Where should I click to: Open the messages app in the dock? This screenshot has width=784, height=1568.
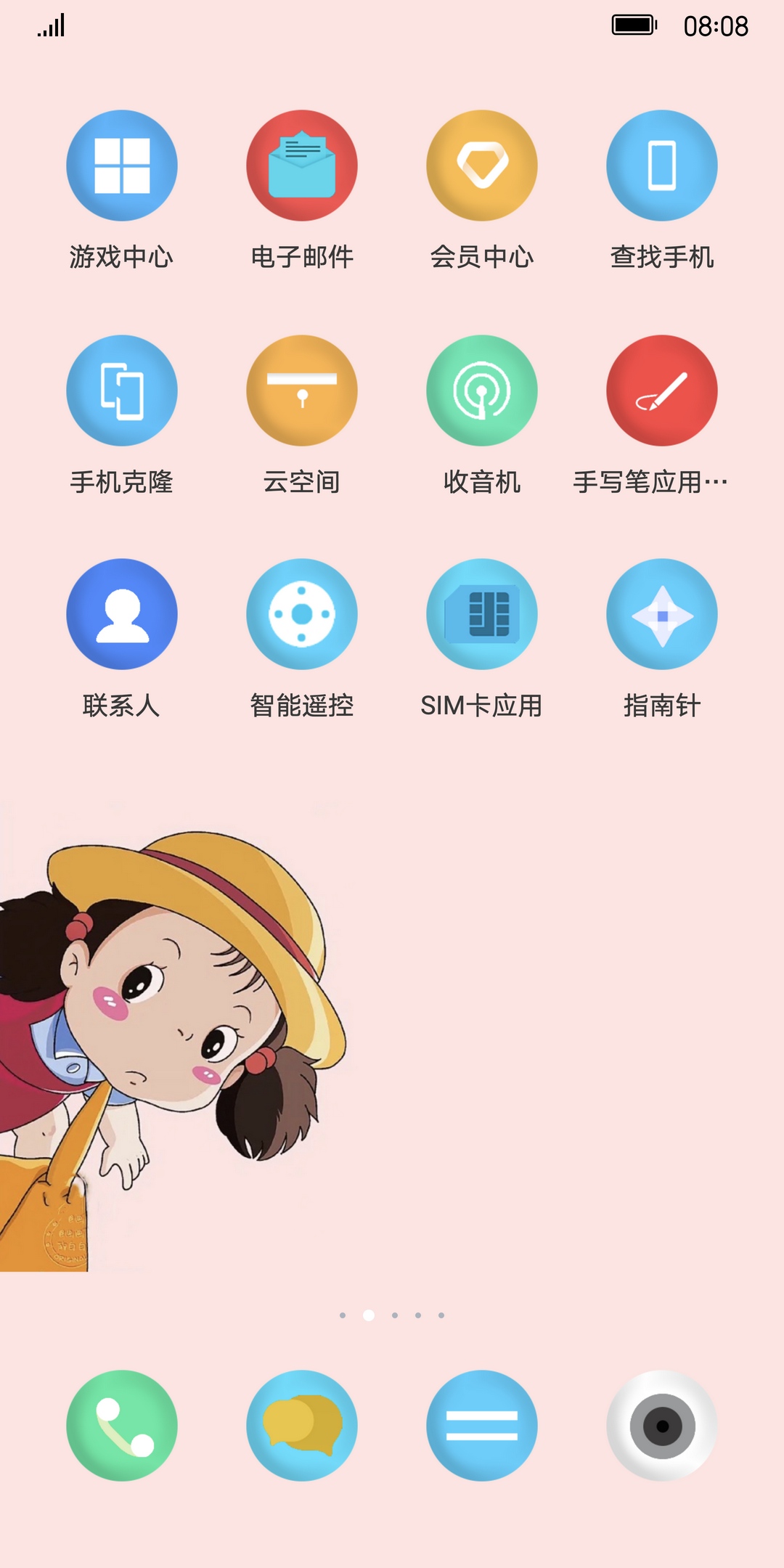(301, 1426)
